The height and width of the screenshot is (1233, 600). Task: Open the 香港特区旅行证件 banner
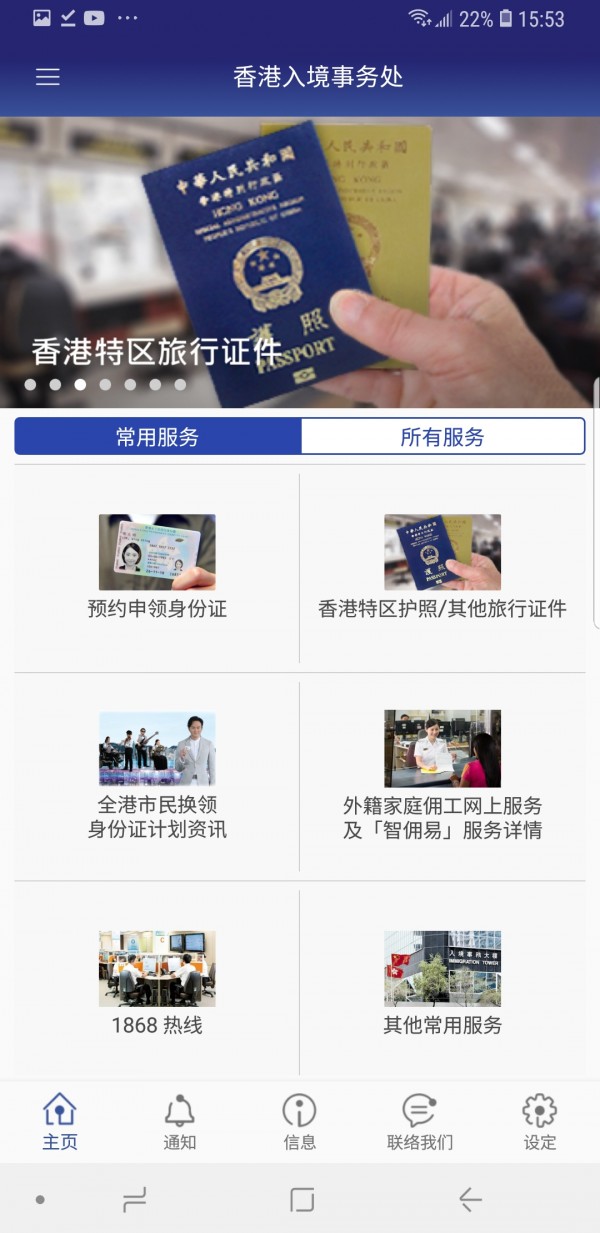tap(300, 262)
